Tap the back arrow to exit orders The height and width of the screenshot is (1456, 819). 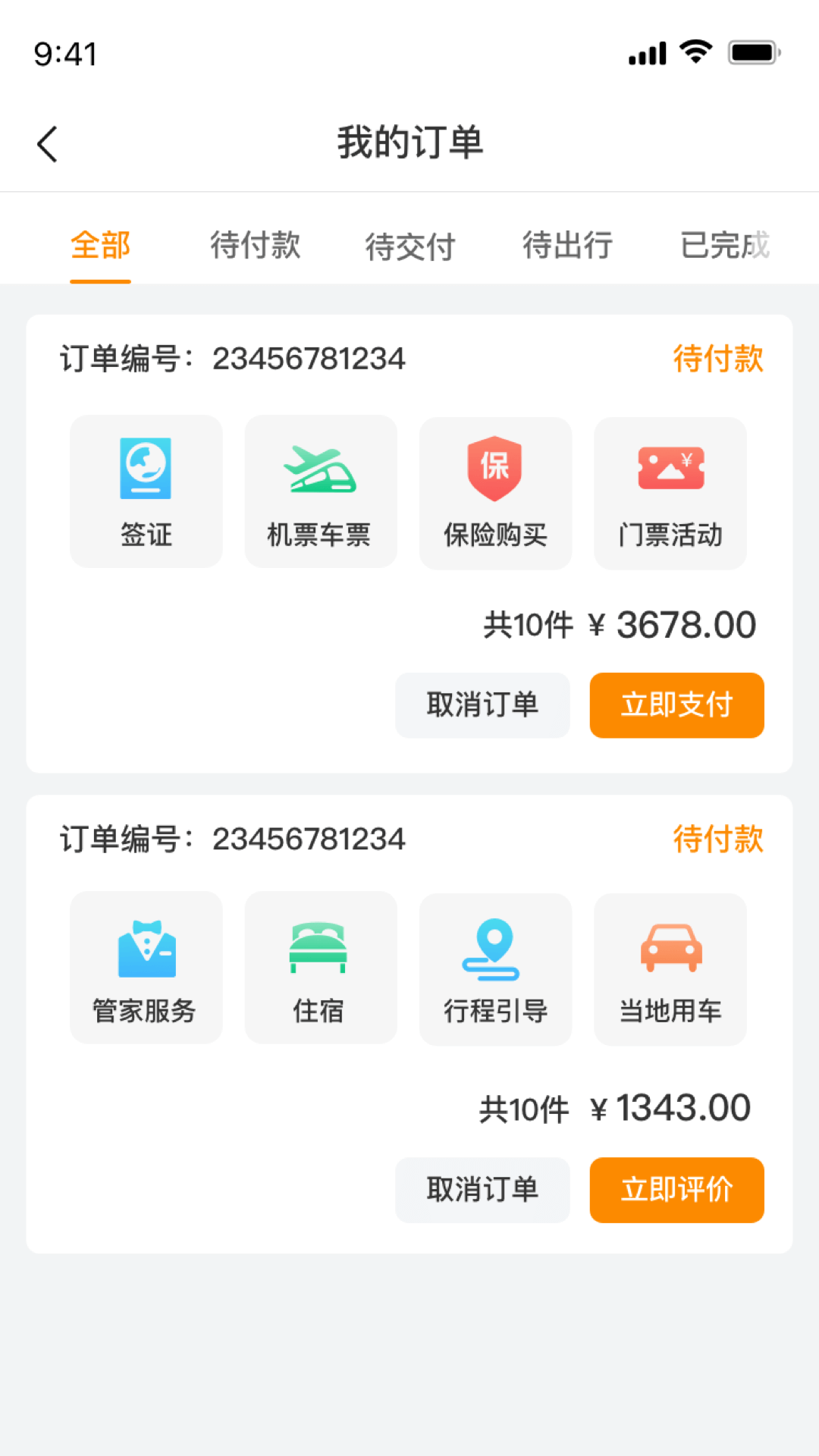(48, 143)
